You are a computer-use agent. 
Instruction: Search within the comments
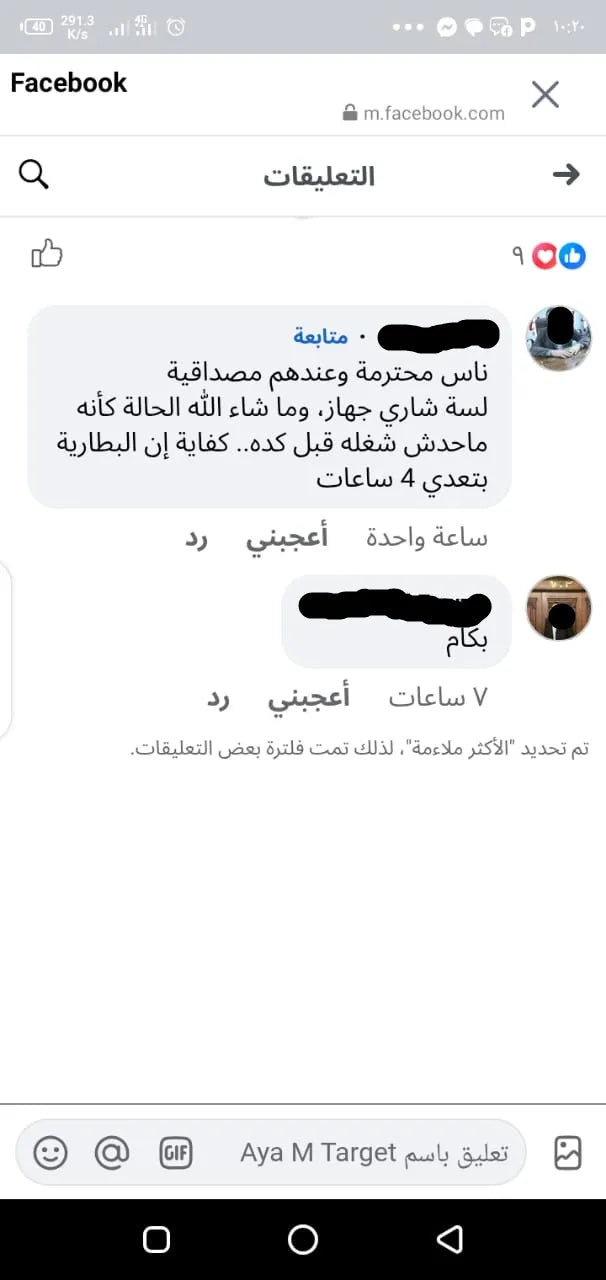[x=34, y=175]
